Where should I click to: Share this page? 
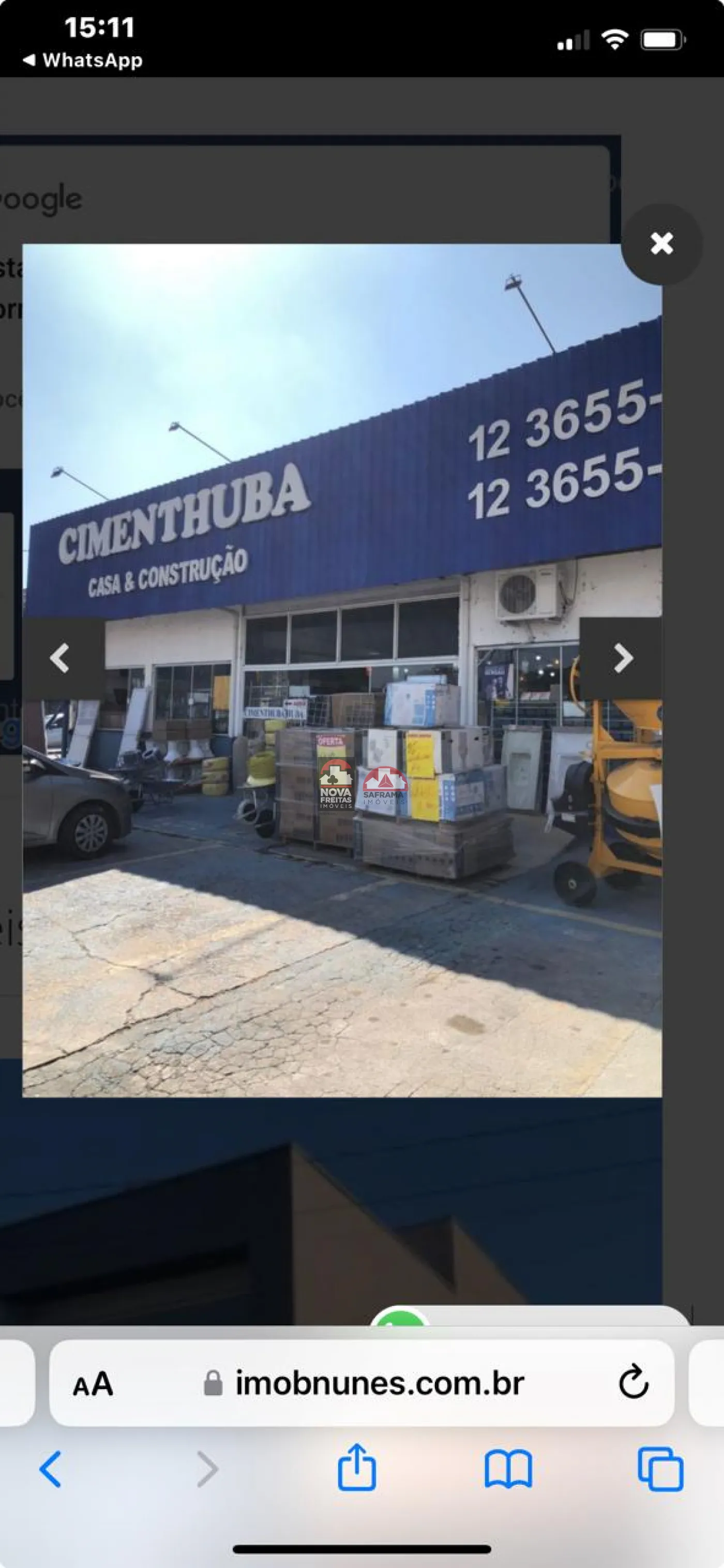pos(357,1468)
